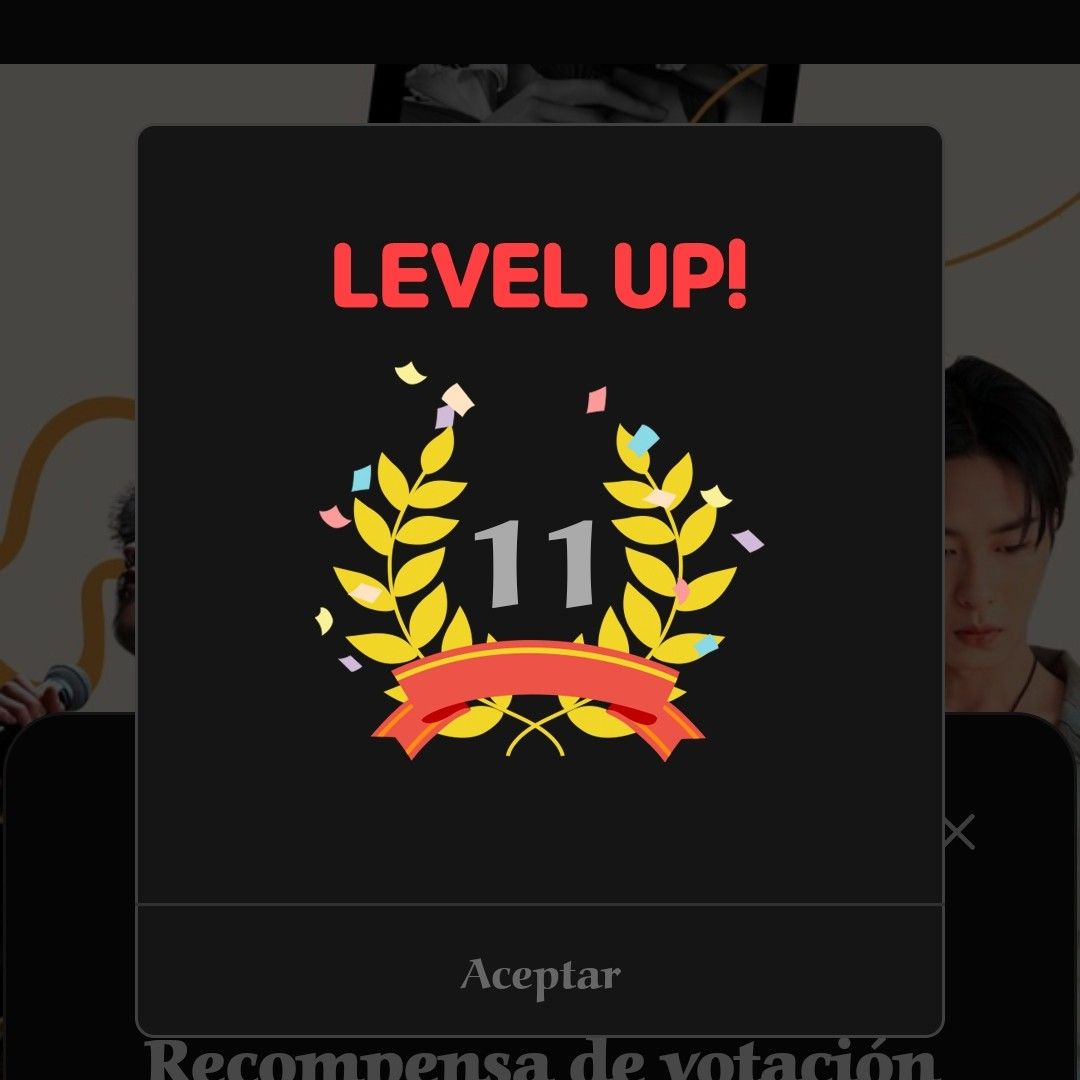
Task: Close the voting reward panel
Action: point(958,832)
